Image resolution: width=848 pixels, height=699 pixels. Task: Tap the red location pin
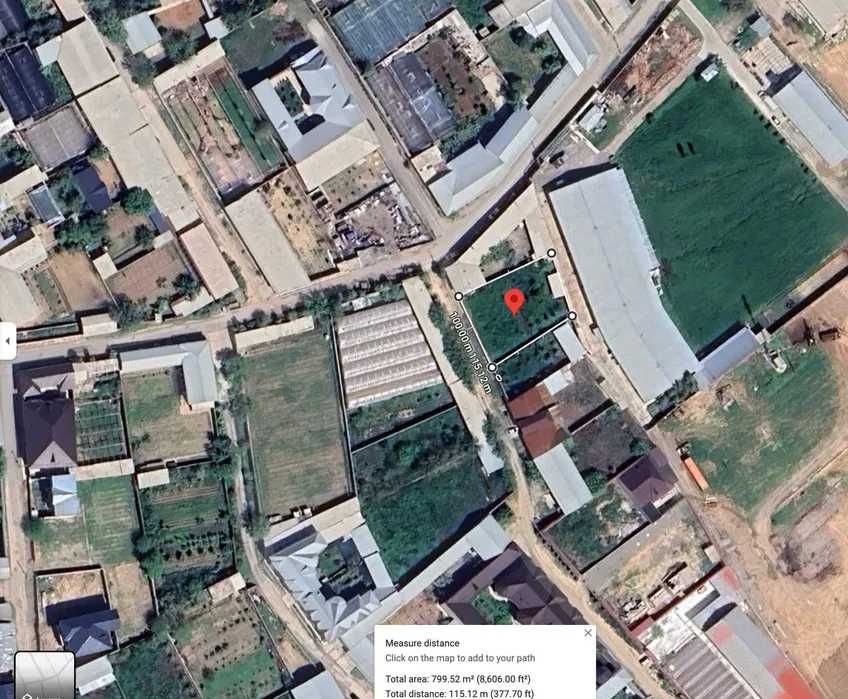click(x=514, y=299)
